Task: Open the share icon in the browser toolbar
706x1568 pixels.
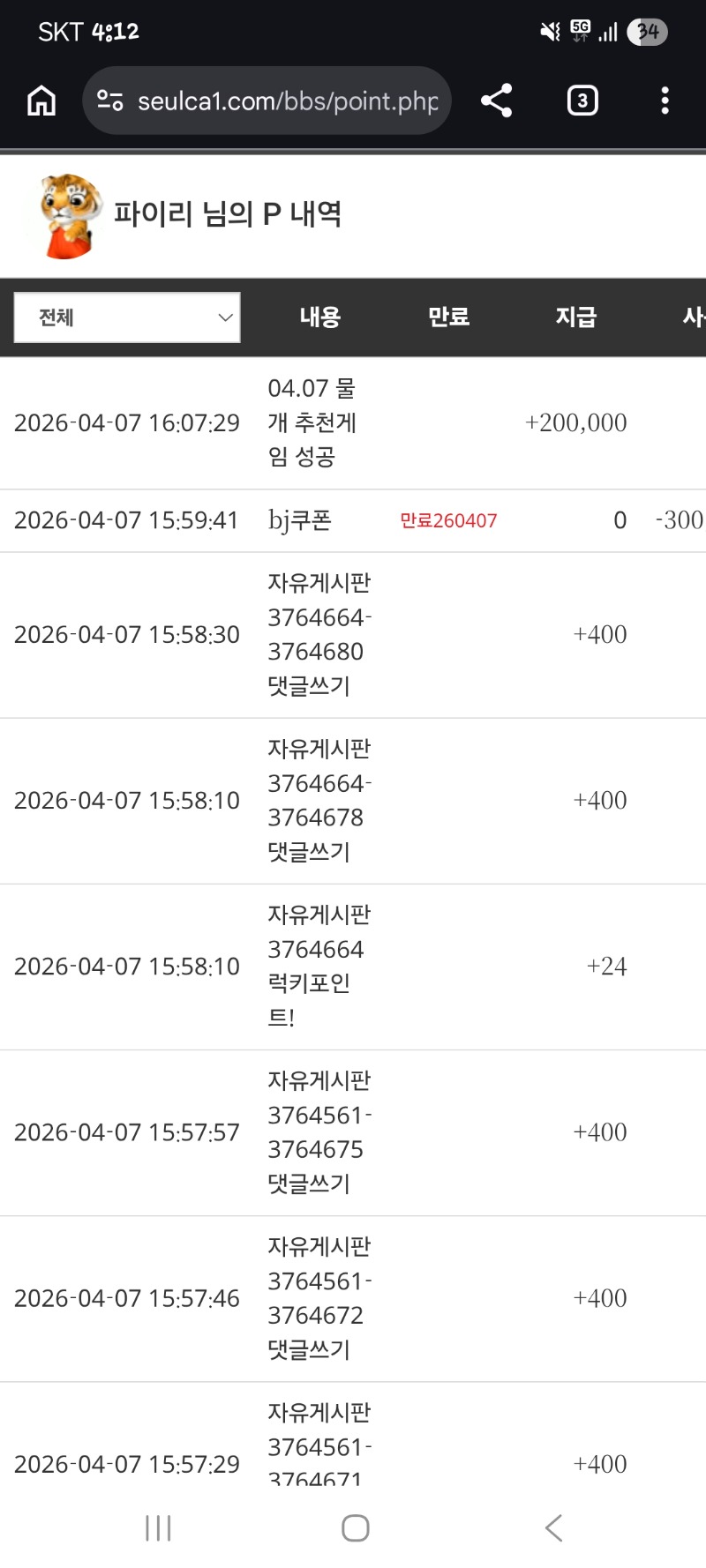Action: click(496, 100)
